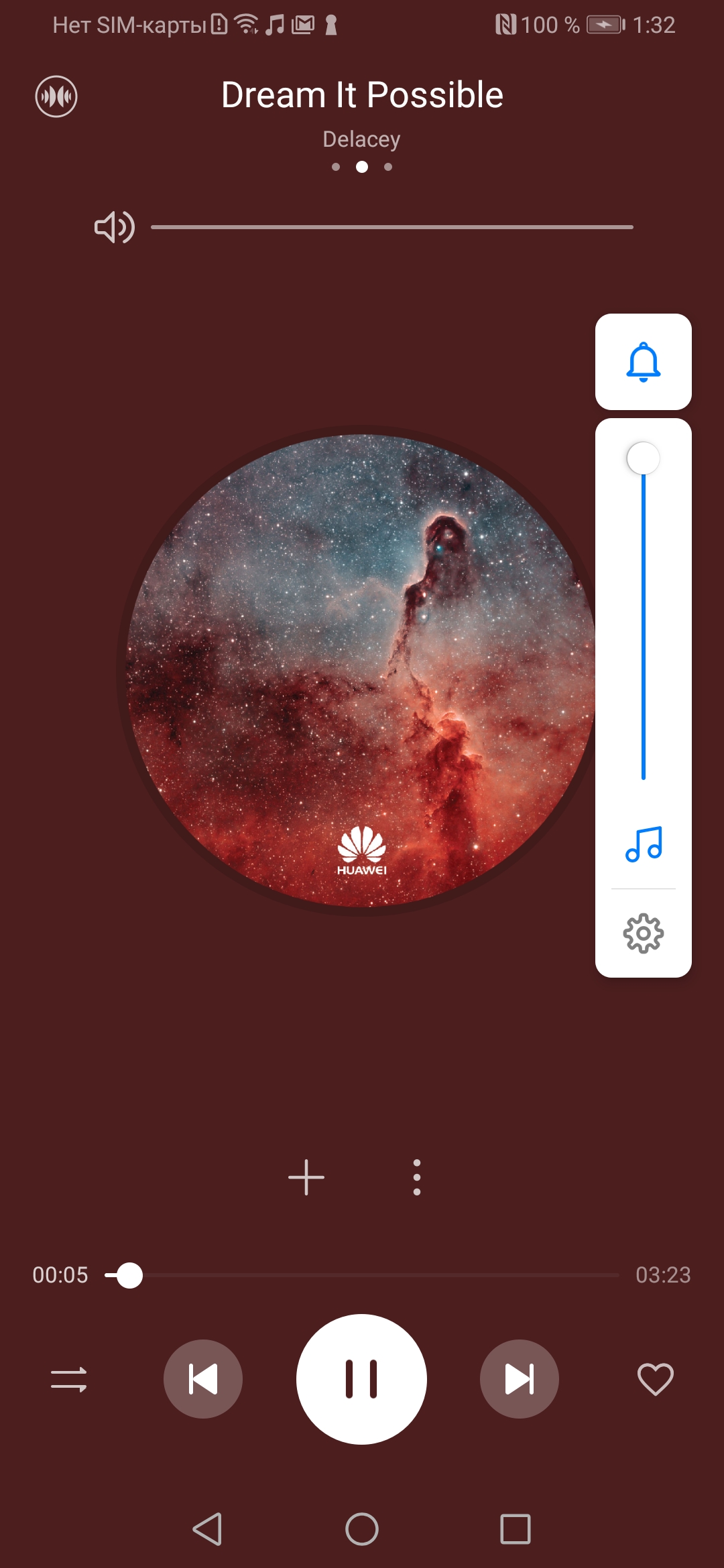Tap the in-app volume bar
This screenshot has width=724, height=1568.
[392, 227]
